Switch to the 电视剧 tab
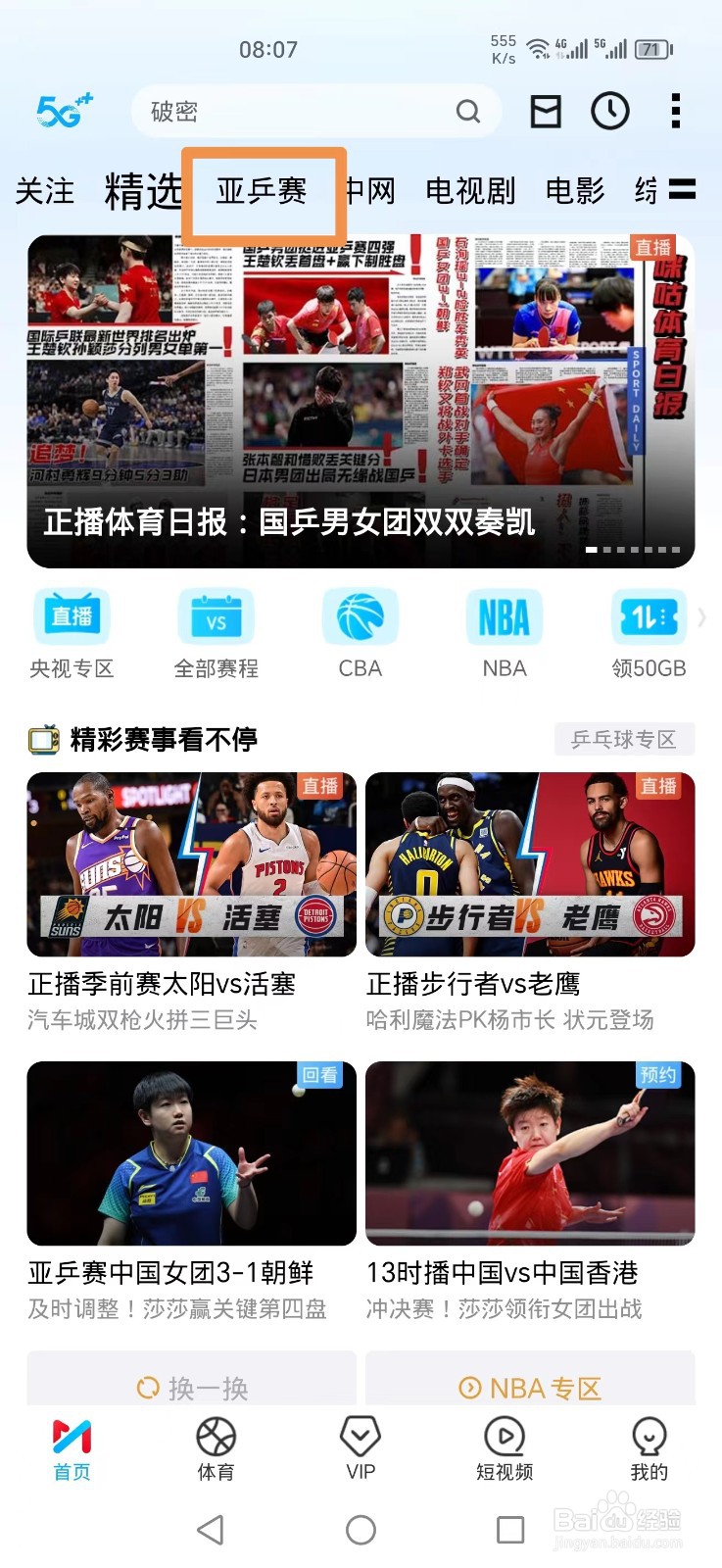722x1568 pixels. click(x=470, y=191)
